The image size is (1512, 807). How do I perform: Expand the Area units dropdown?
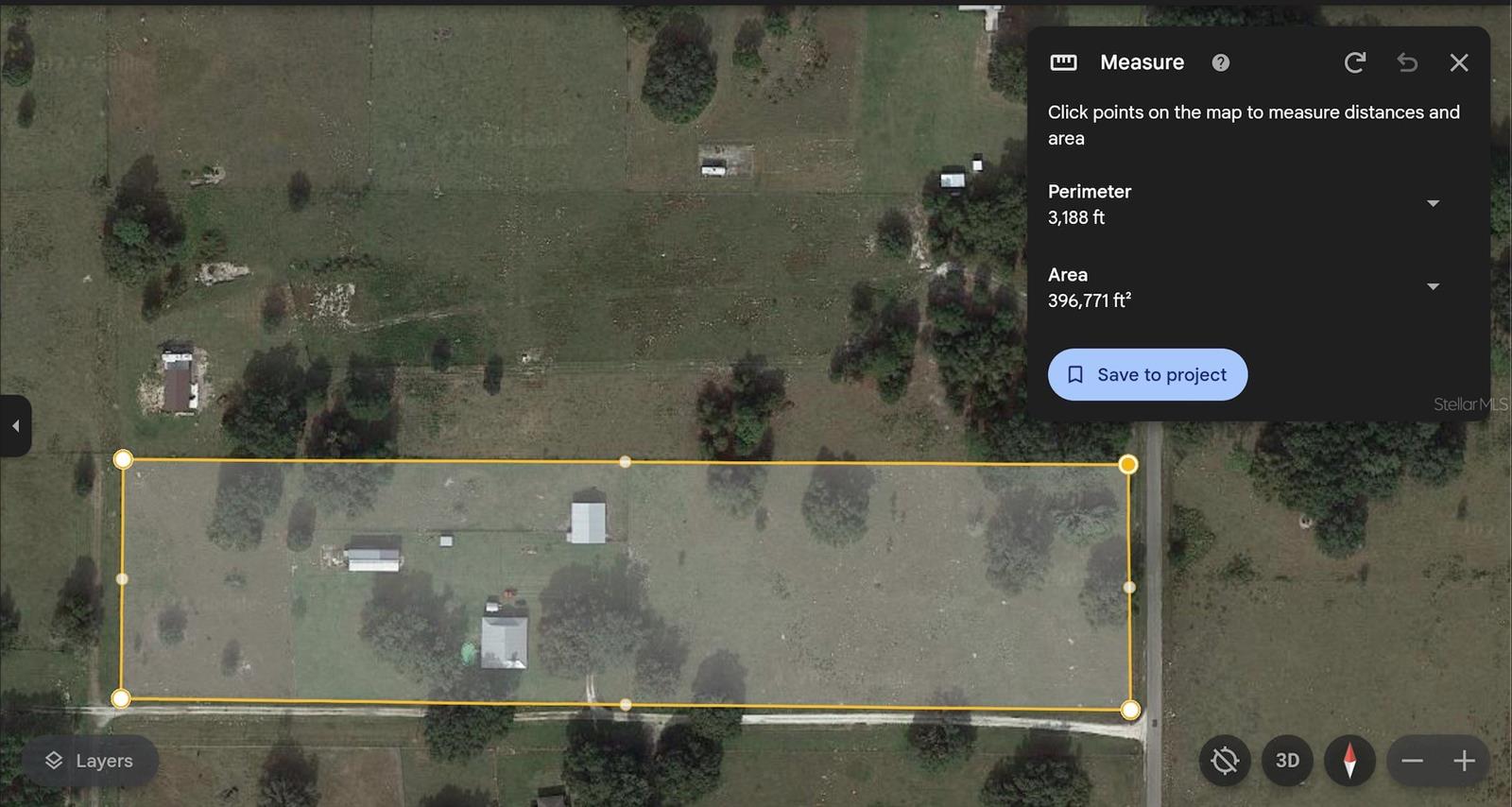1433,286
